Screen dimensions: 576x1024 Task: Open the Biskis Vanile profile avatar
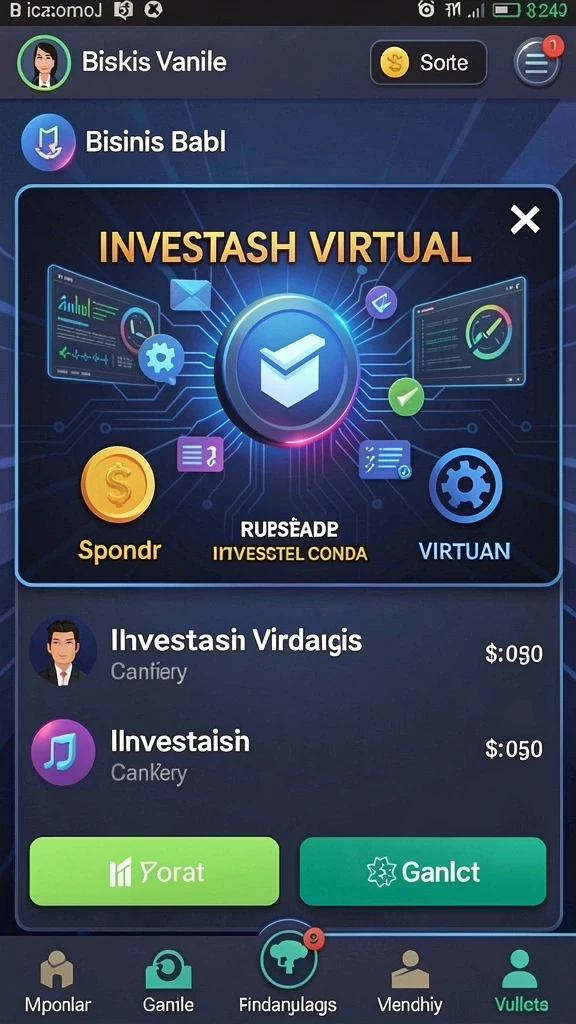pyautogui.click(x=44, y=63)
